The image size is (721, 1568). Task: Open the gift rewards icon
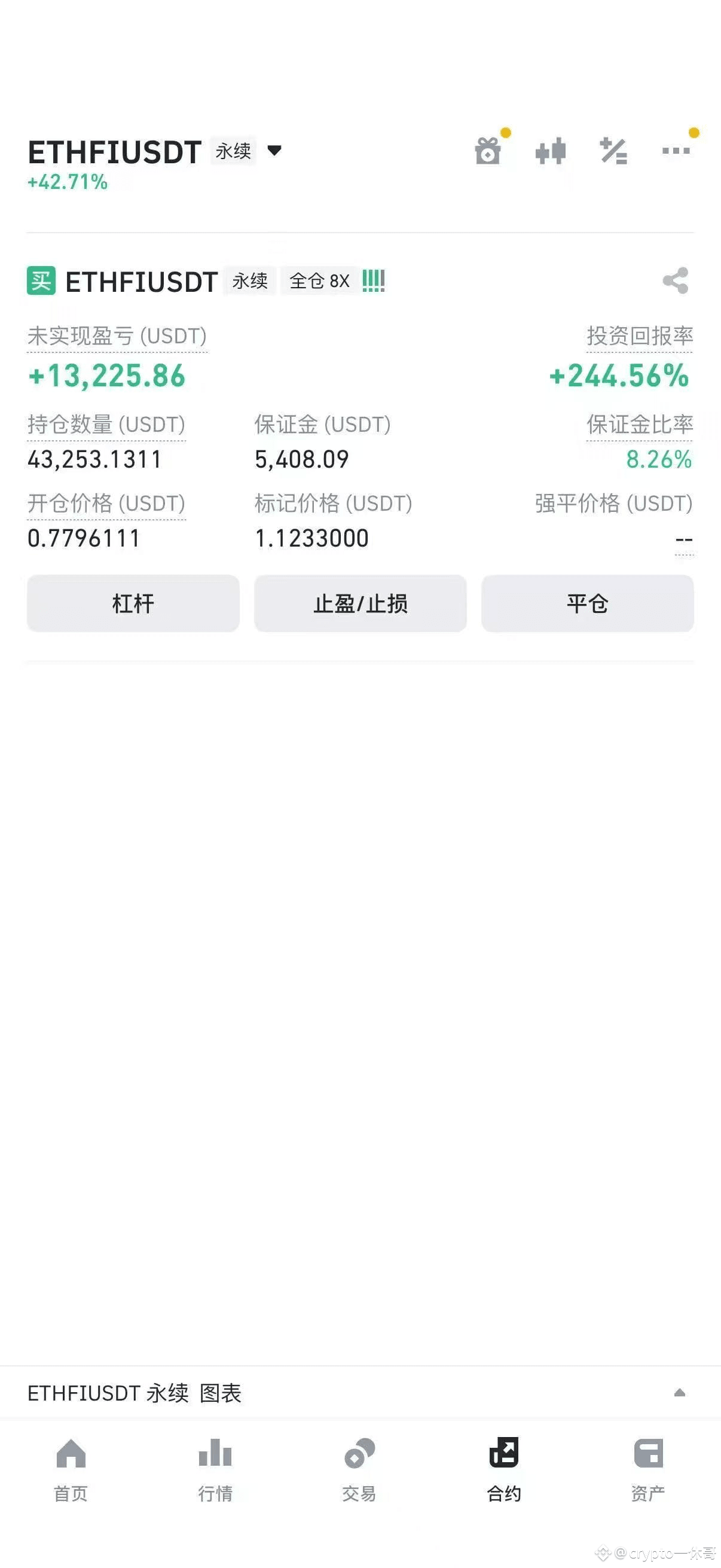[488, 150]
